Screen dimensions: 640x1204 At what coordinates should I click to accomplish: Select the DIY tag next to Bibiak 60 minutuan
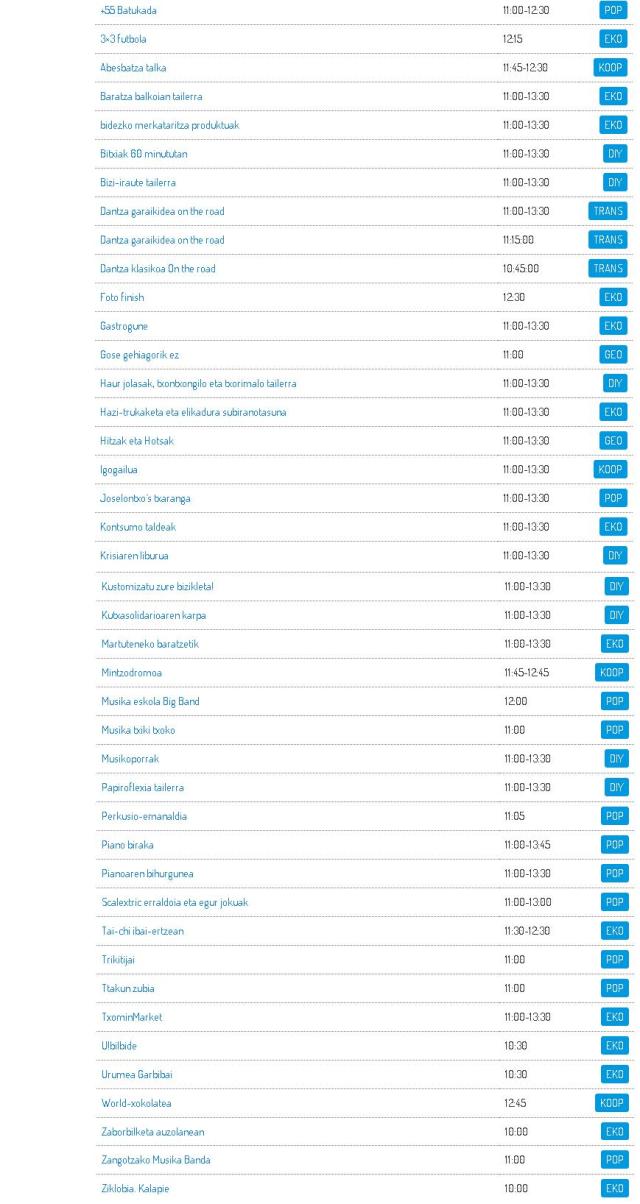click(615, 154)
